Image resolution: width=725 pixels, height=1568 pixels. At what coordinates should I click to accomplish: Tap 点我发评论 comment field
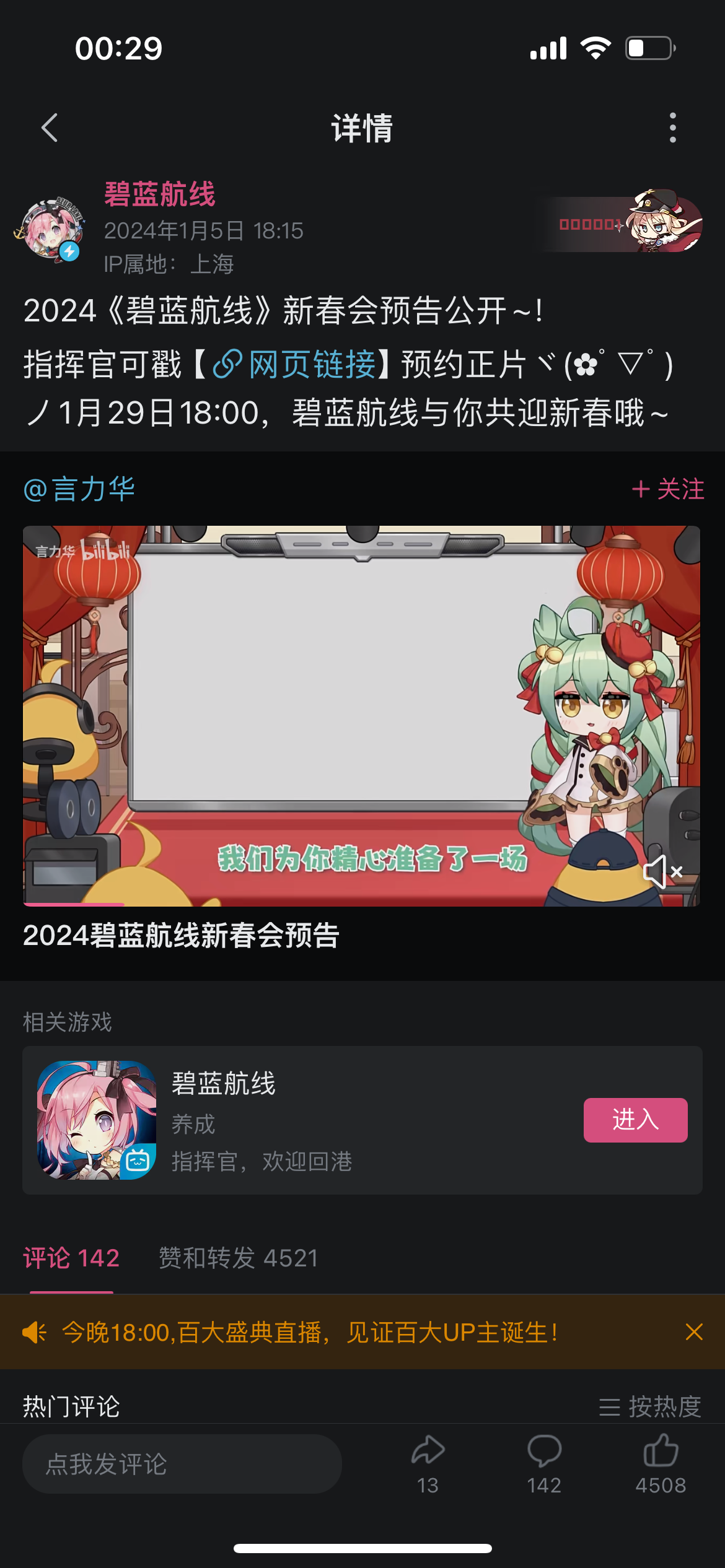pyautogui.click(x=182, y=1464)
